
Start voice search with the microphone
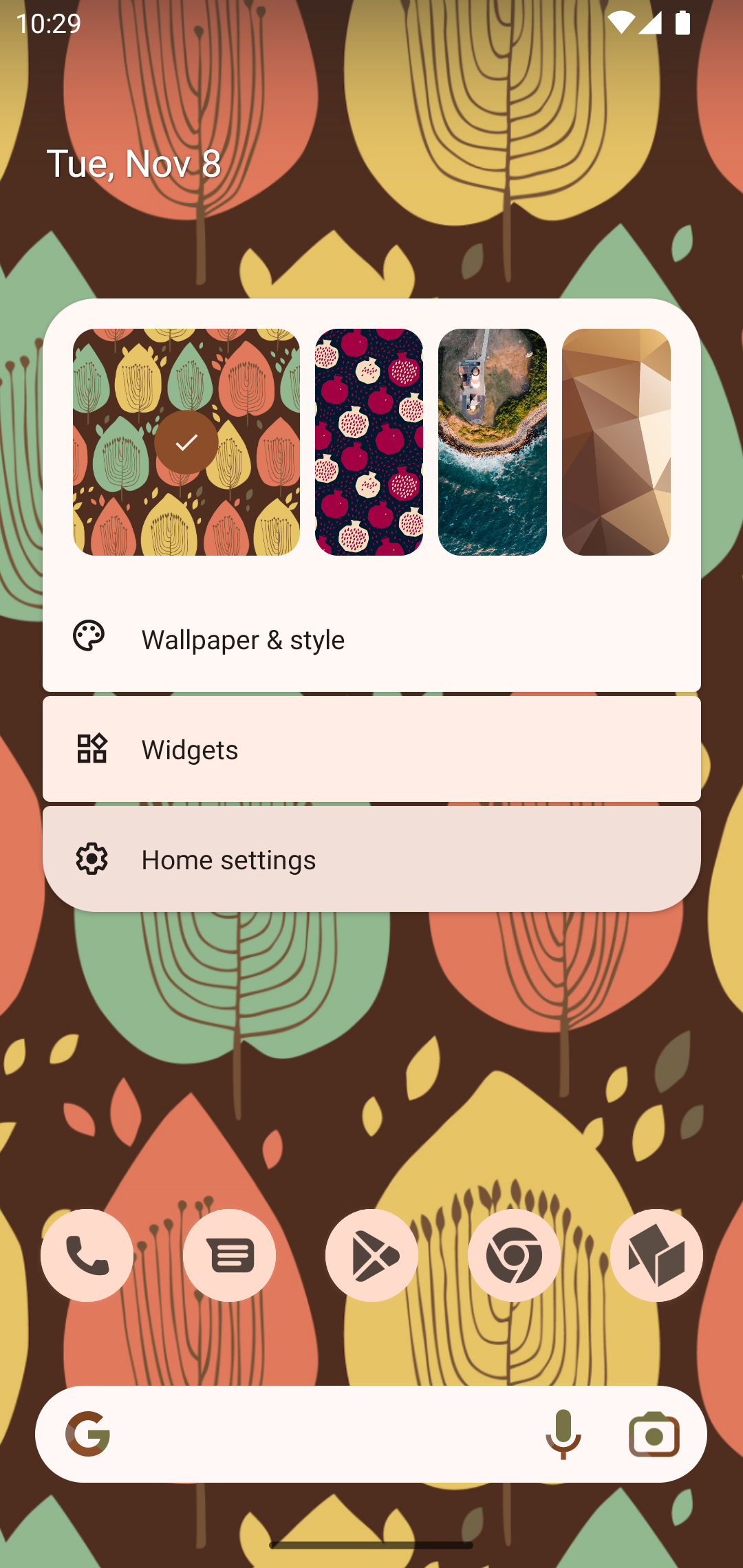pos(563,1435)
